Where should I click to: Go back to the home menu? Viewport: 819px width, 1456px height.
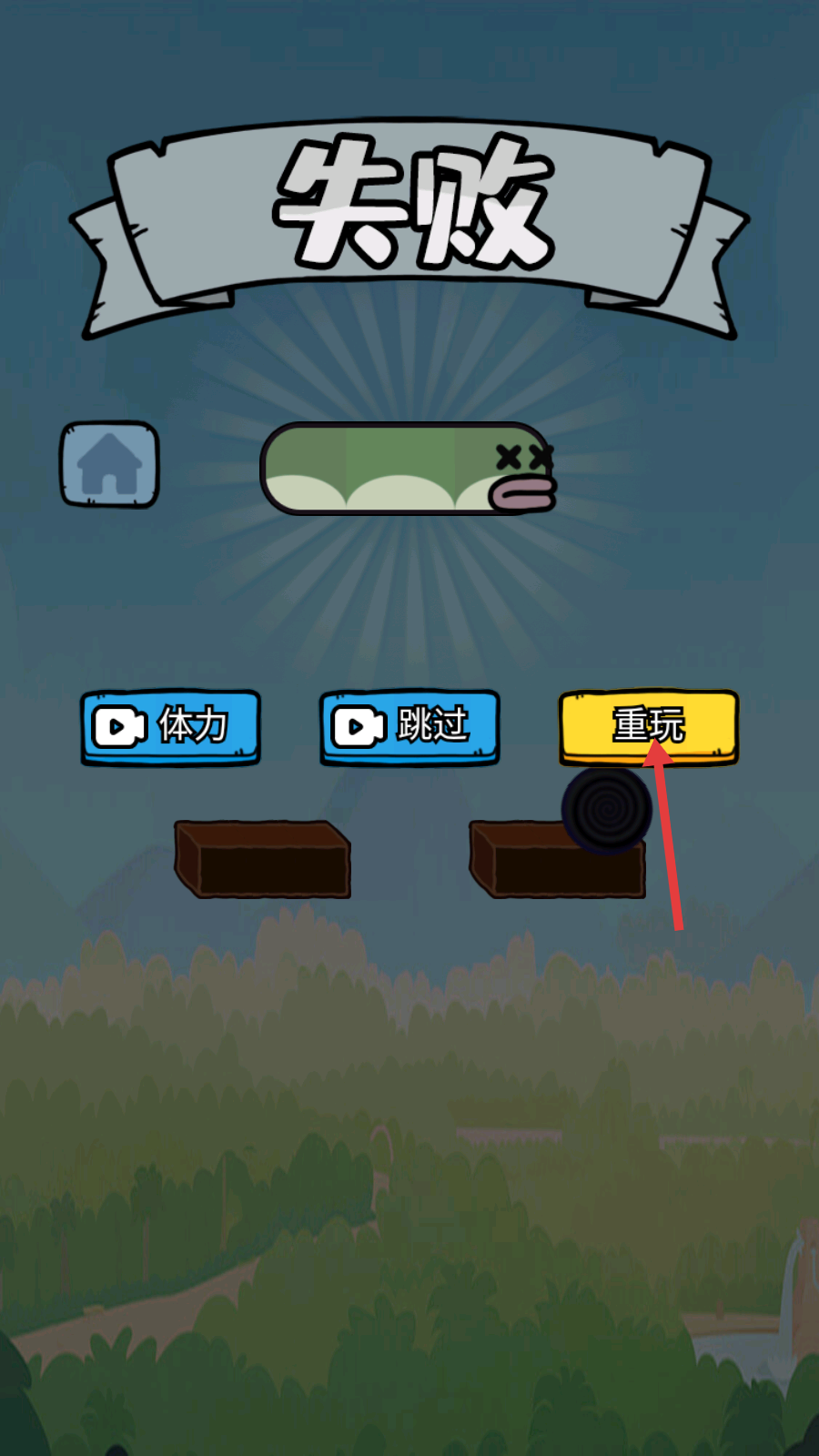pos(109,464)
